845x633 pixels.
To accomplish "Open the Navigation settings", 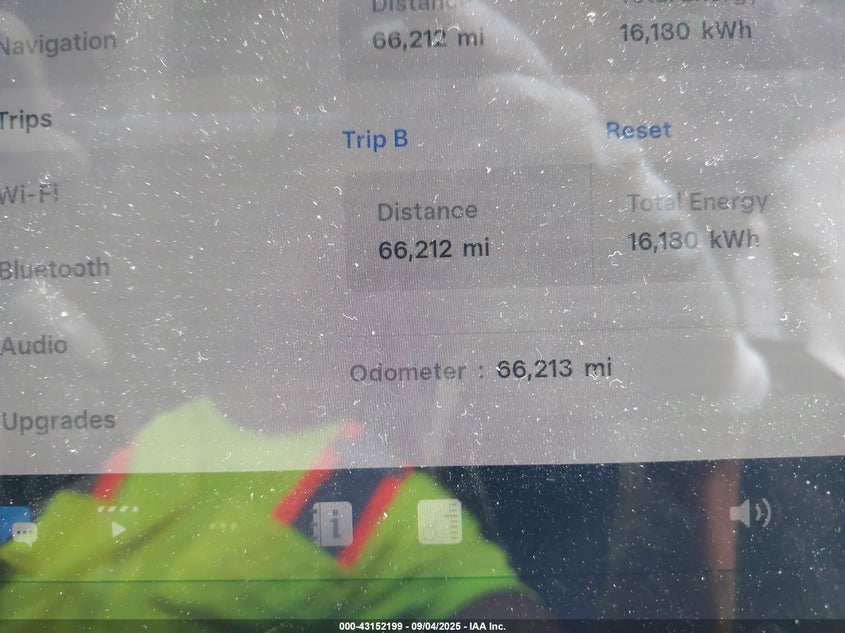I will coord(58,43).
